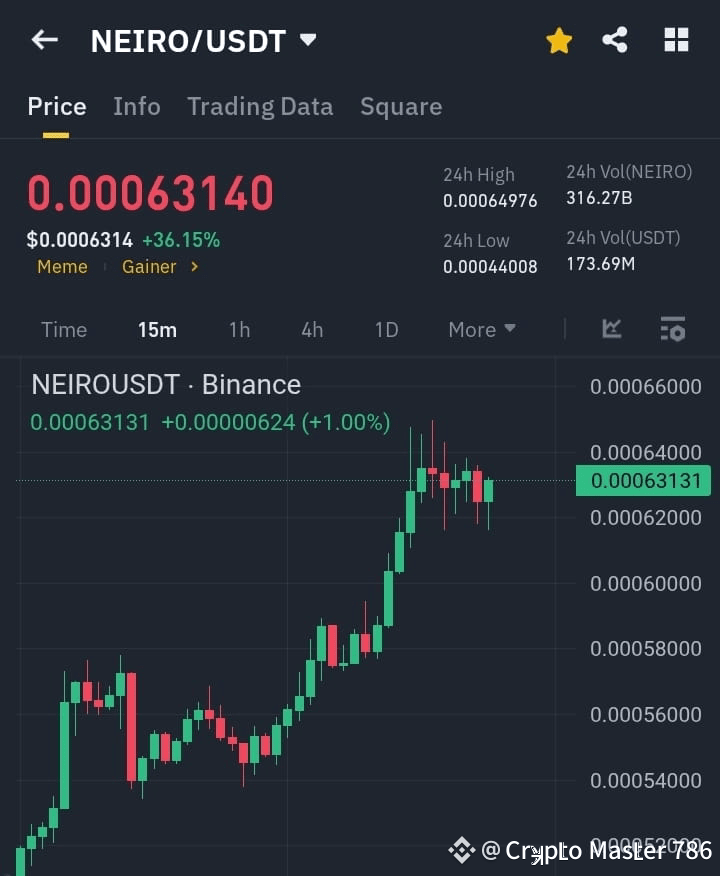Screen dimensions: 720x876
Task: Switch to the Square tab
Action: click(401, 106)
